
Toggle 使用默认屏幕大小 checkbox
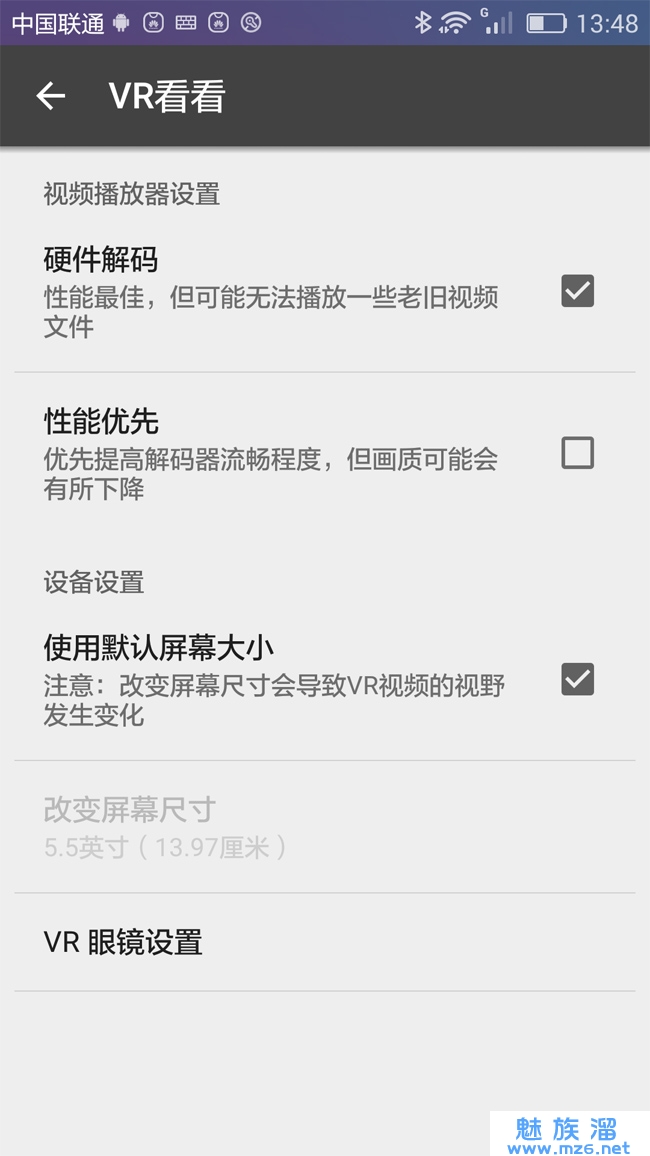click(577, 679)
